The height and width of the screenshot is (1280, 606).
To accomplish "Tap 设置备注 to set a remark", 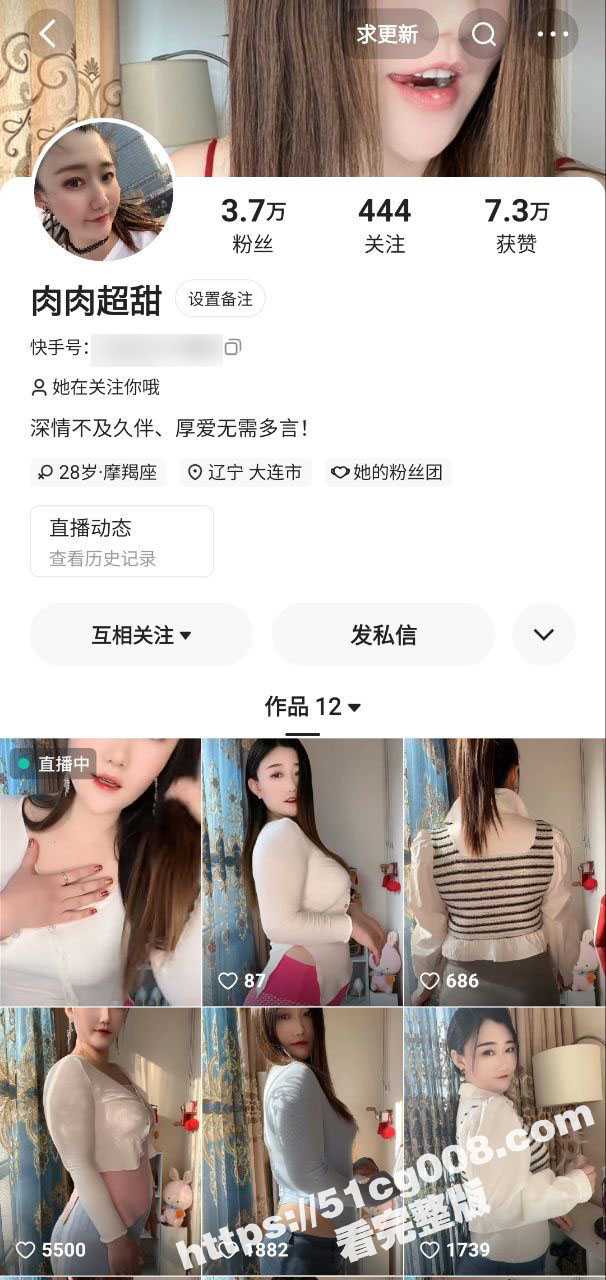I will tap(220, 299).
